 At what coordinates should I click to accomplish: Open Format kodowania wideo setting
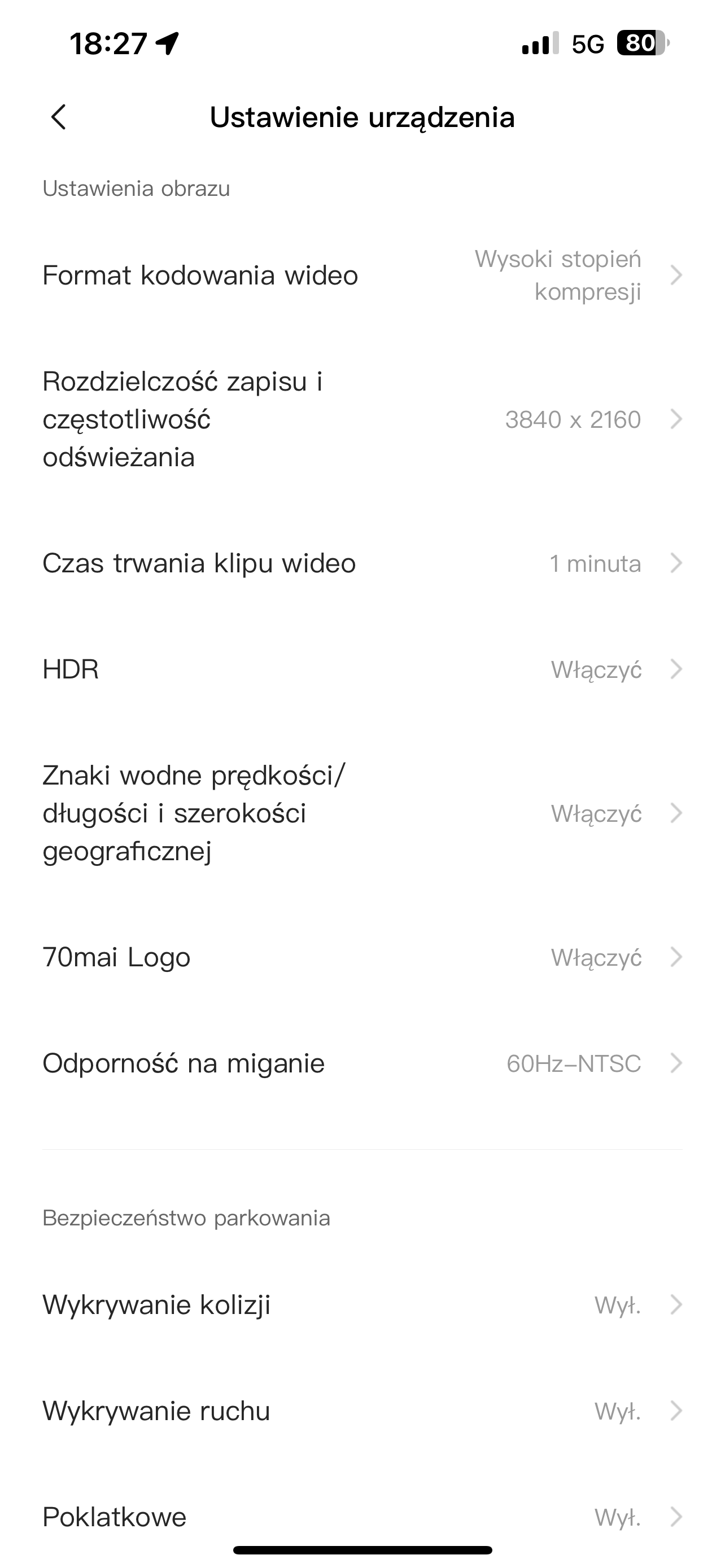click(x=362, y=275)
